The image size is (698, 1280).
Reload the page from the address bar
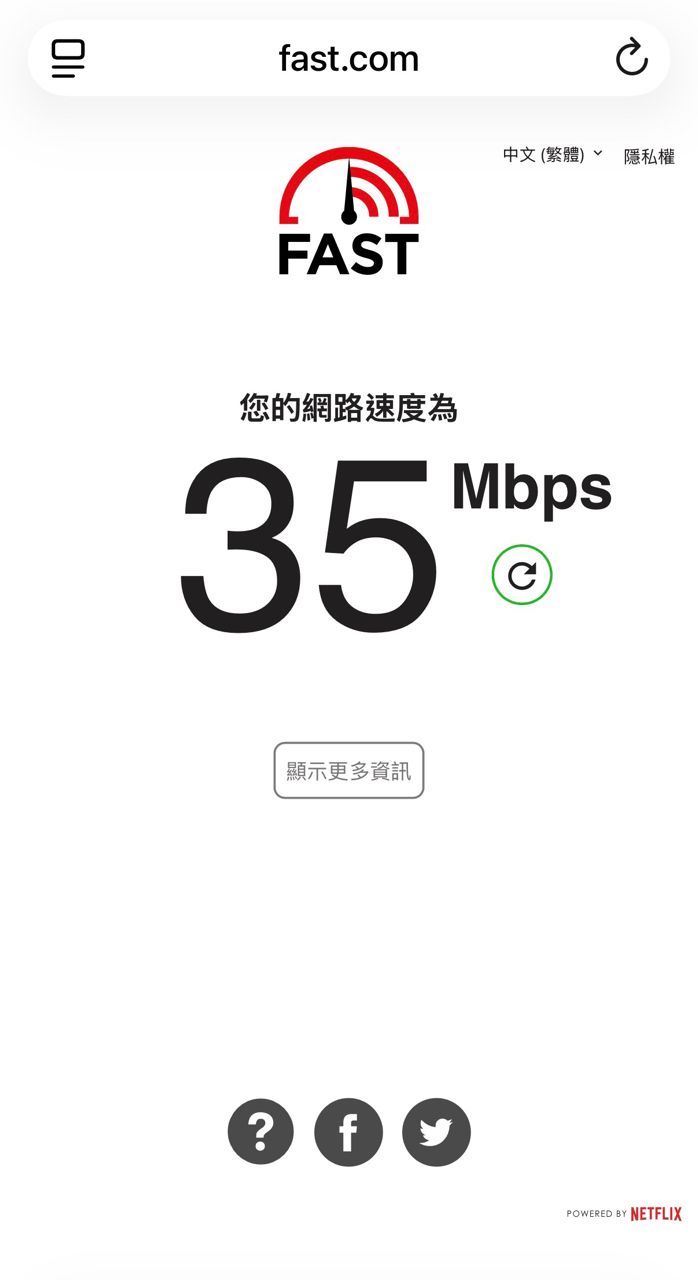click(631, 58)
